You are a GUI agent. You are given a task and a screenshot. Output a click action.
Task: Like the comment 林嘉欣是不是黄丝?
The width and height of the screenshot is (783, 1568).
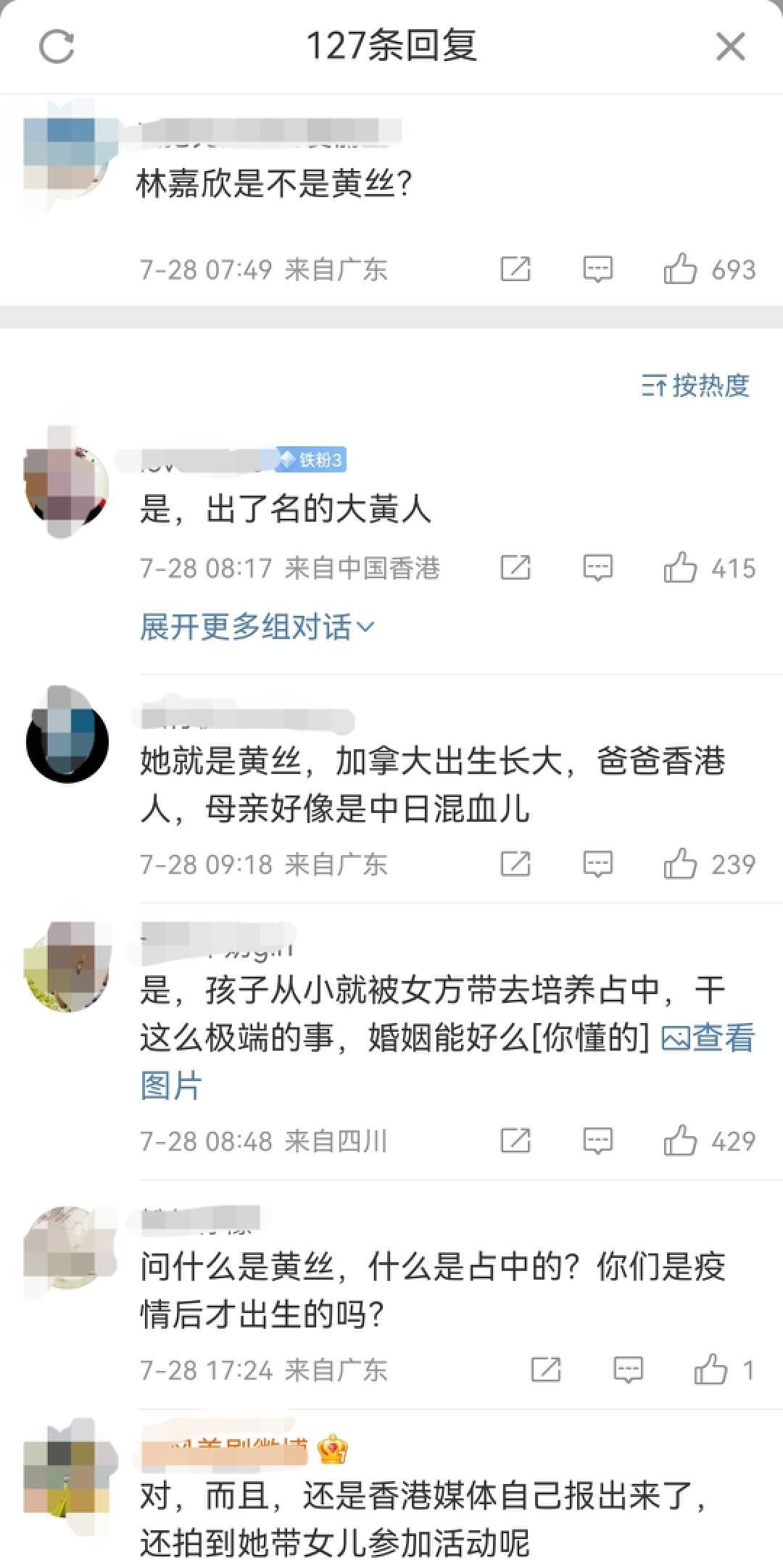(680, 270)
